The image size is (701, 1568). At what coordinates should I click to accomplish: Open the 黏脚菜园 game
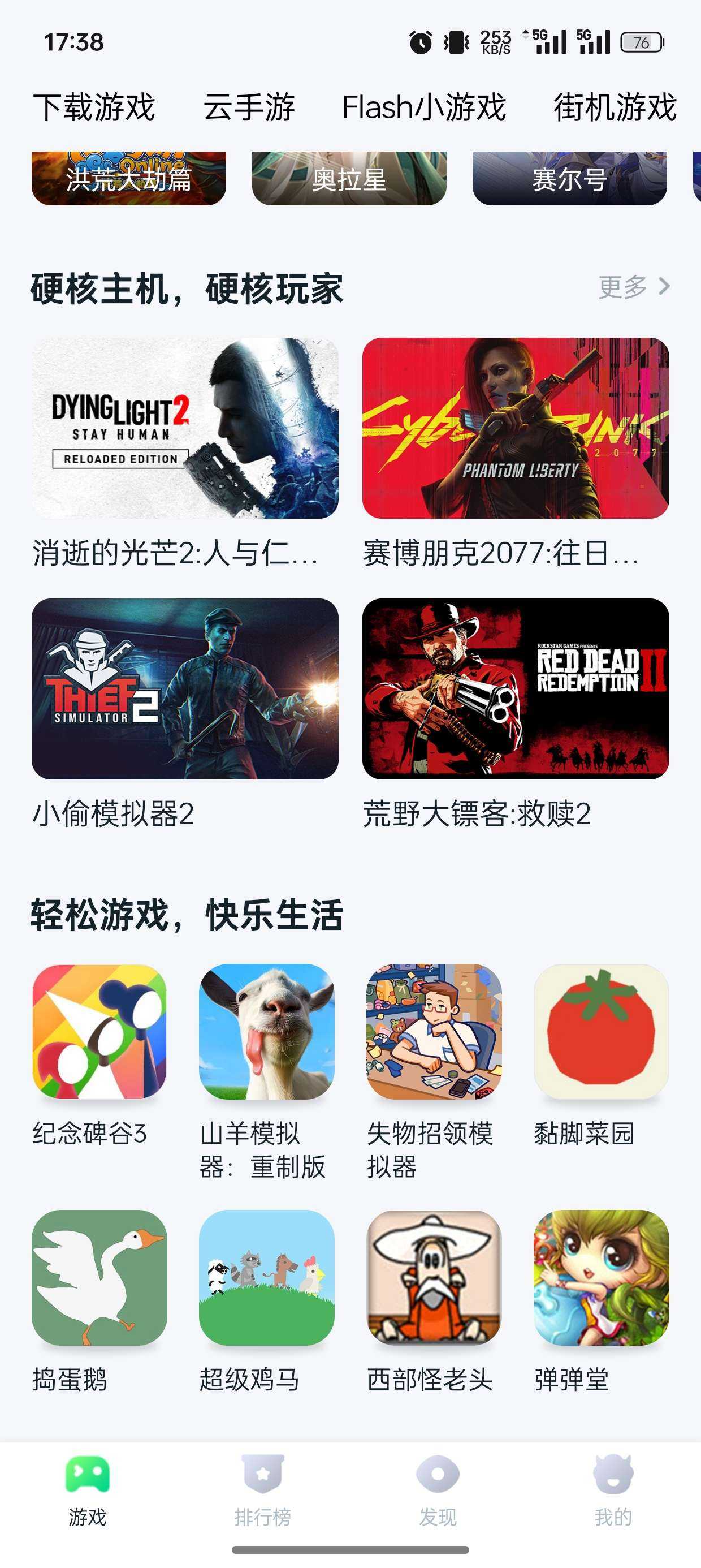601,1032
